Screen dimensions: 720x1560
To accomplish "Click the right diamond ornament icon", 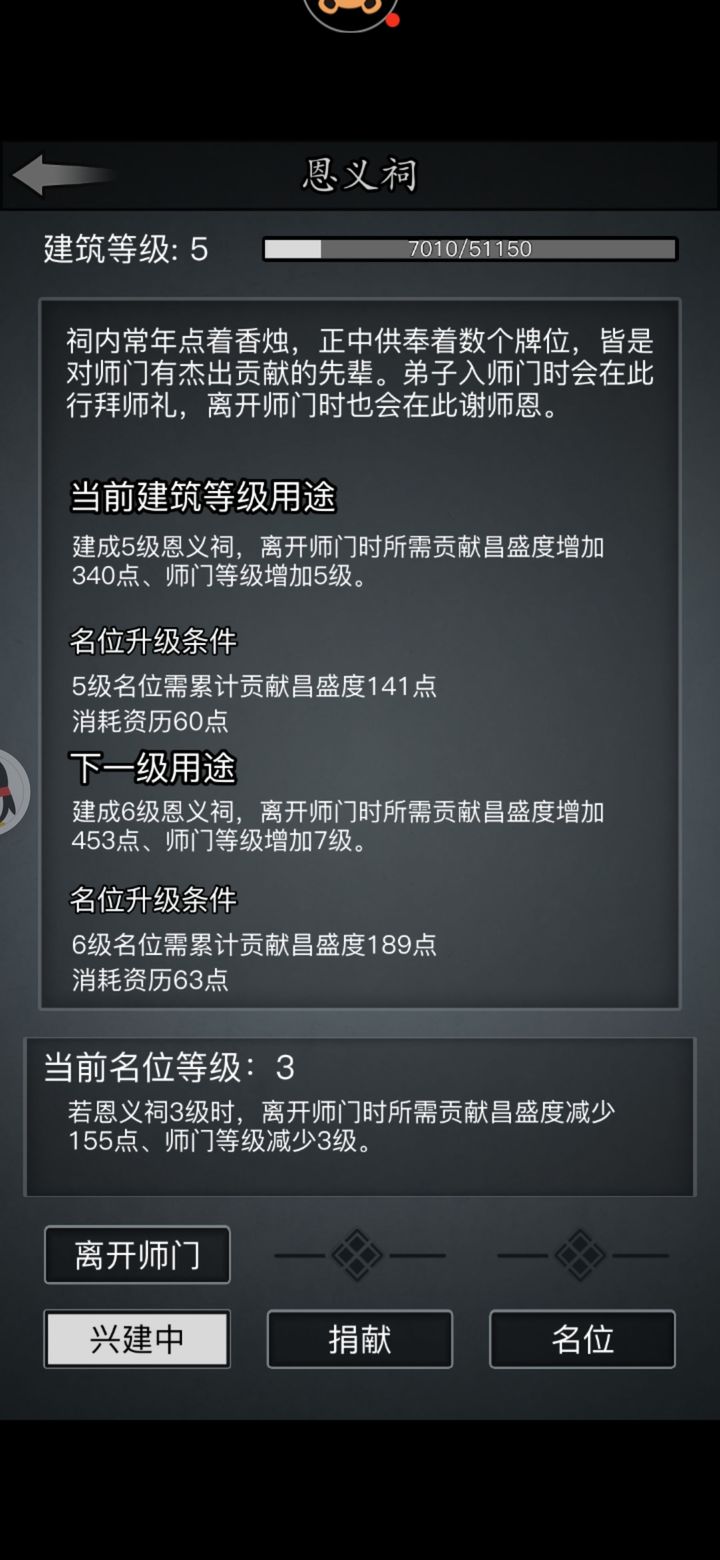I will (580, 1255).
